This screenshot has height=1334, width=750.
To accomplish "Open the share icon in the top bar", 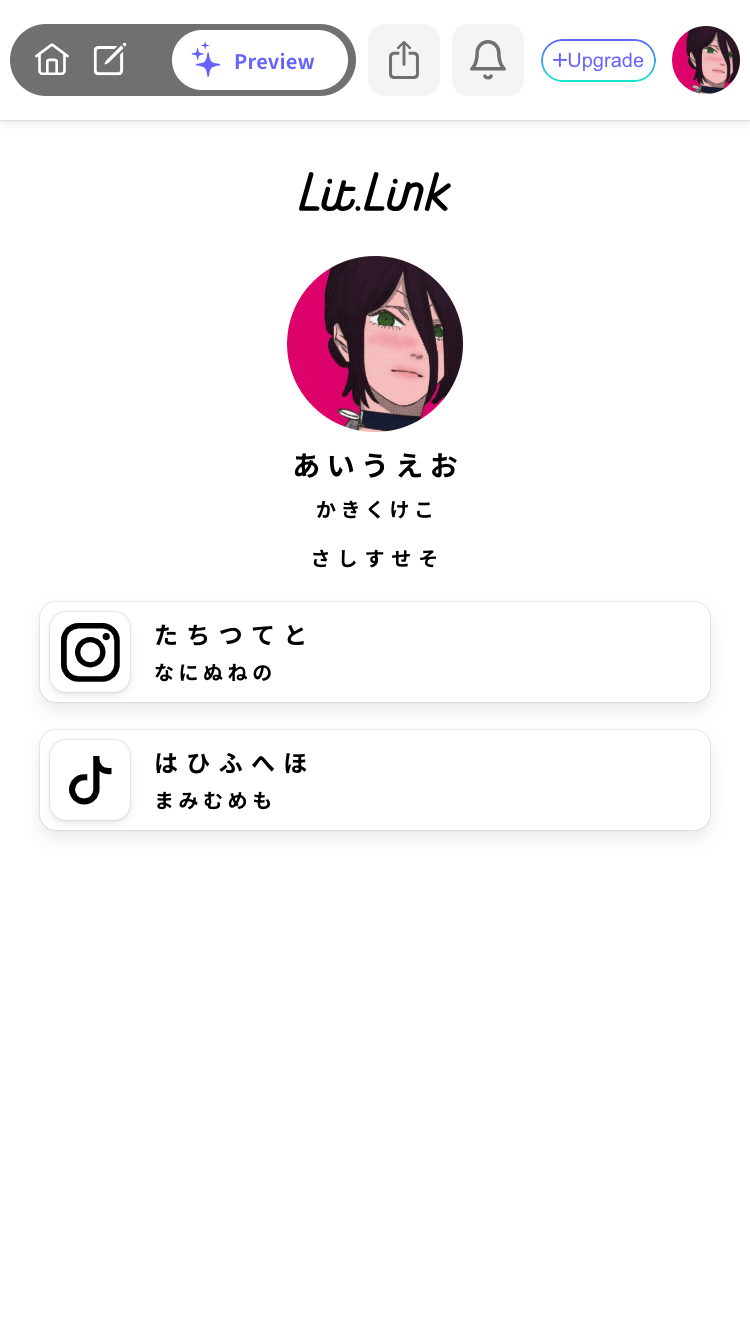I will point(404,60).
